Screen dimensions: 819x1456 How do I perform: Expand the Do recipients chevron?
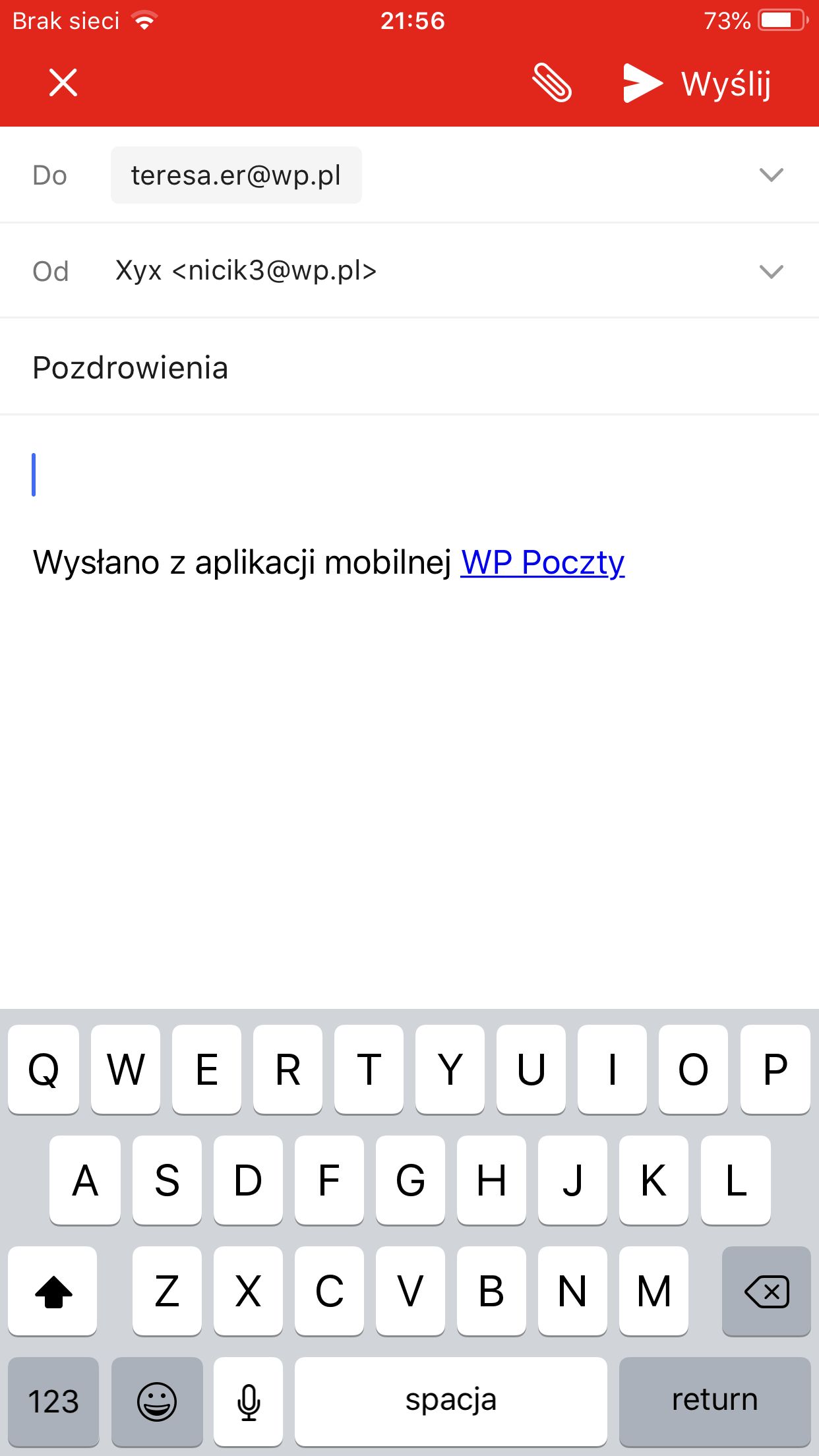coord(771,175)
